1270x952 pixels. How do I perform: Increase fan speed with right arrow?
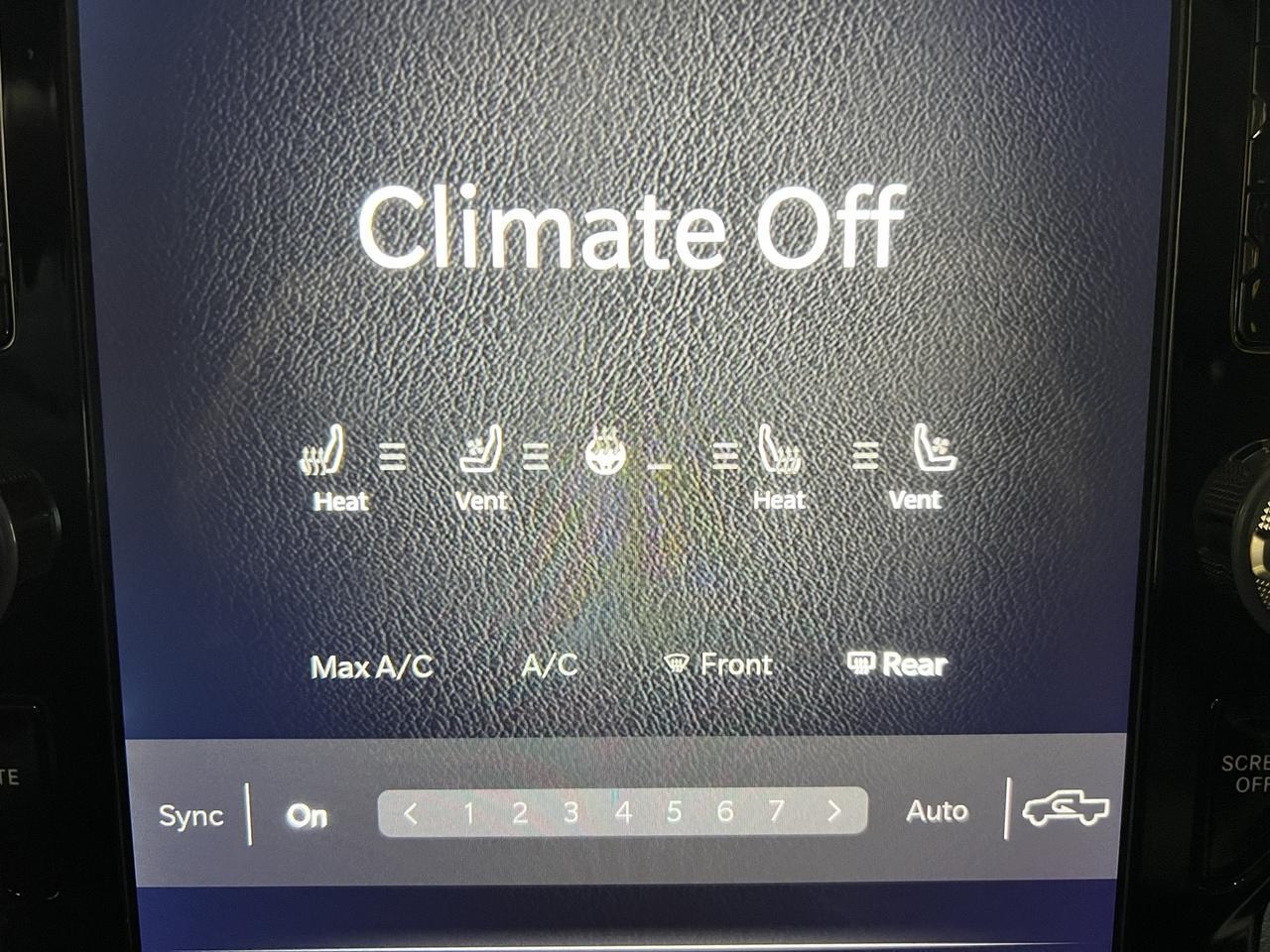(x=833, y=812)
